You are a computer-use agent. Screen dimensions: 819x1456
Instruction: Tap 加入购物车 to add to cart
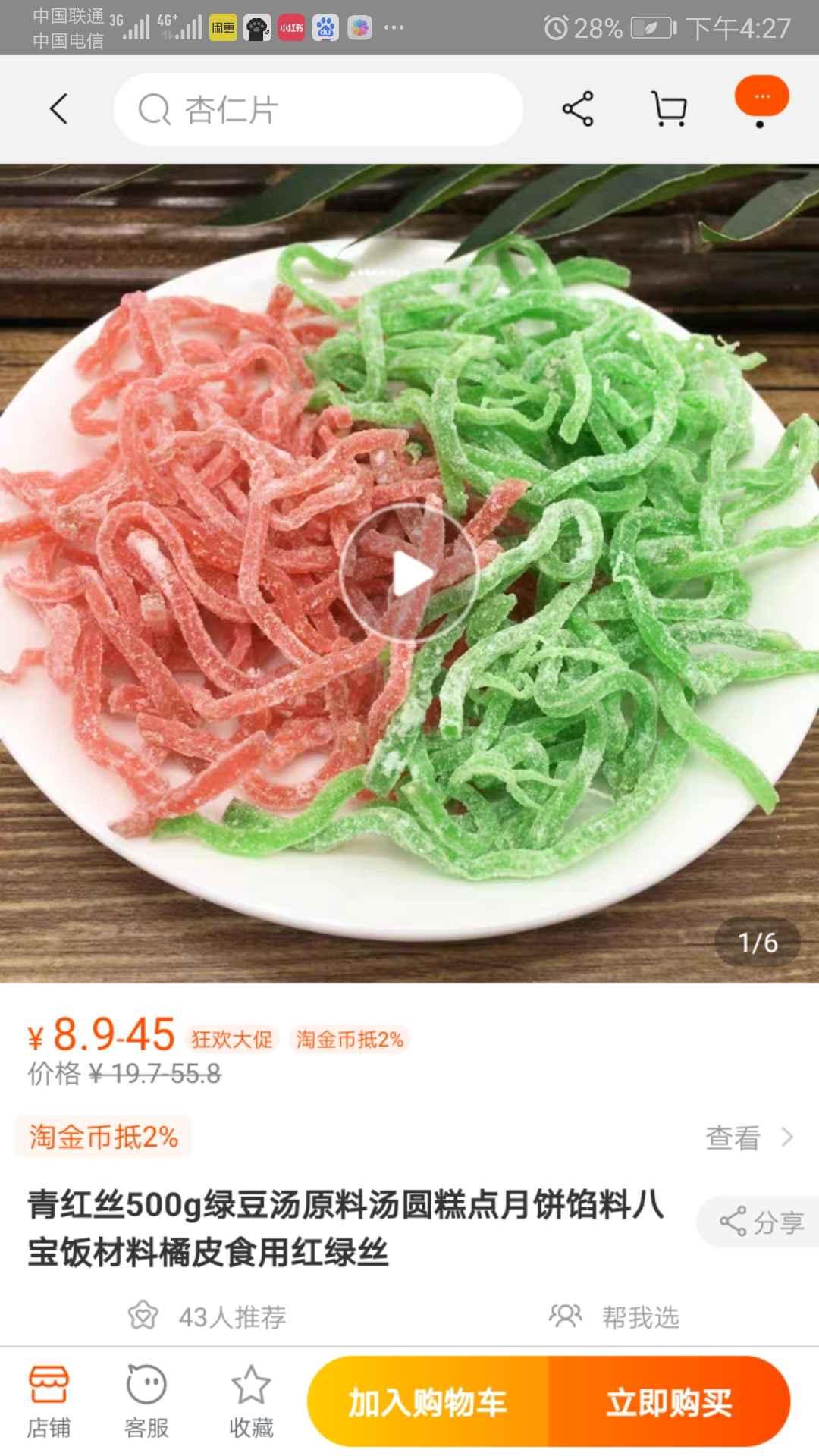pyautogui.click(x=428, y=1402)
